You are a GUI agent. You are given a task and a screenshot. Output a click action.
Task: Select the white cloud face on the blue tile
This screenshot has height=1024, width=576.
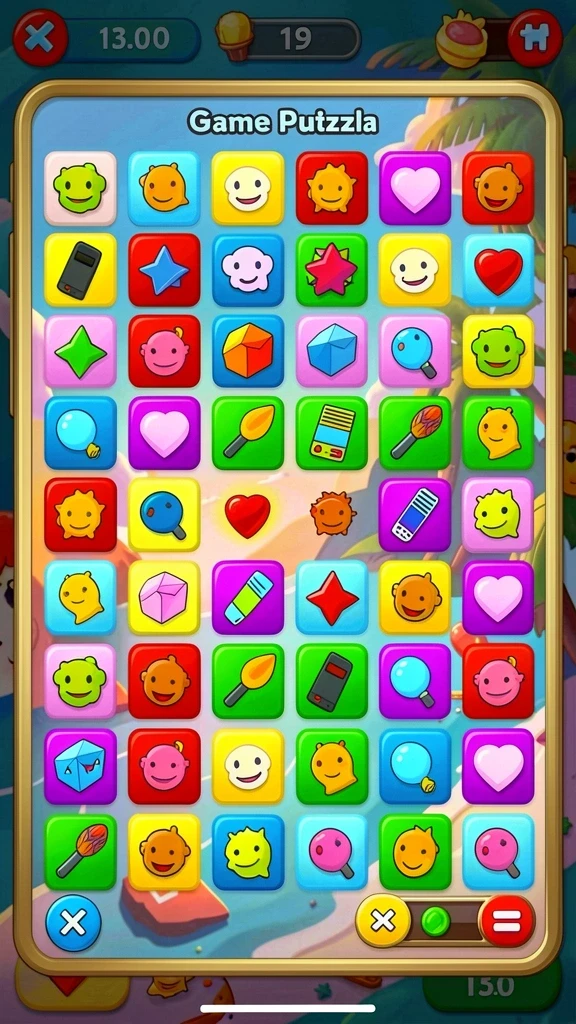tap(248, 270)
